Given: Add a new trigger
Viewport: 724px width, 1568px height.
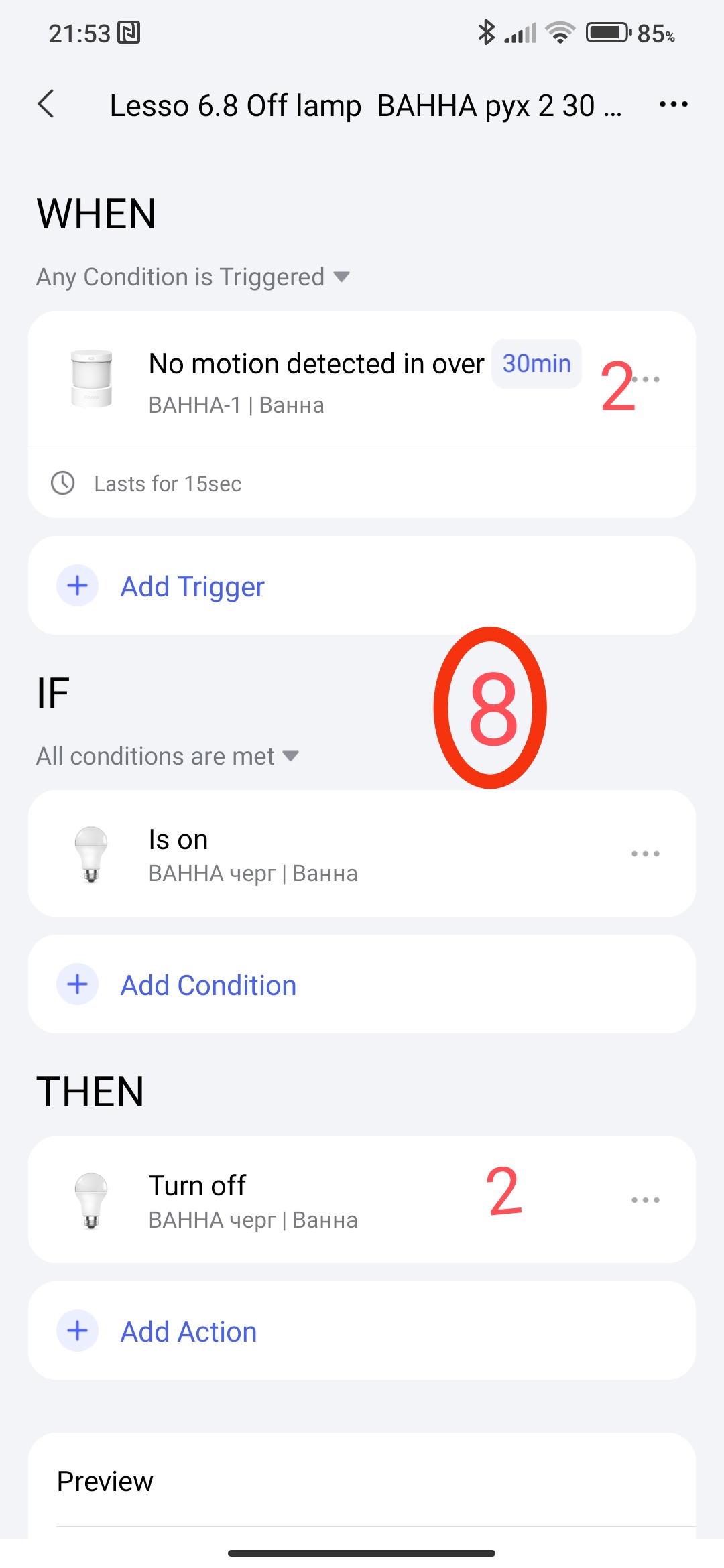Looking at the screenshot, I should tap(192, 586).
